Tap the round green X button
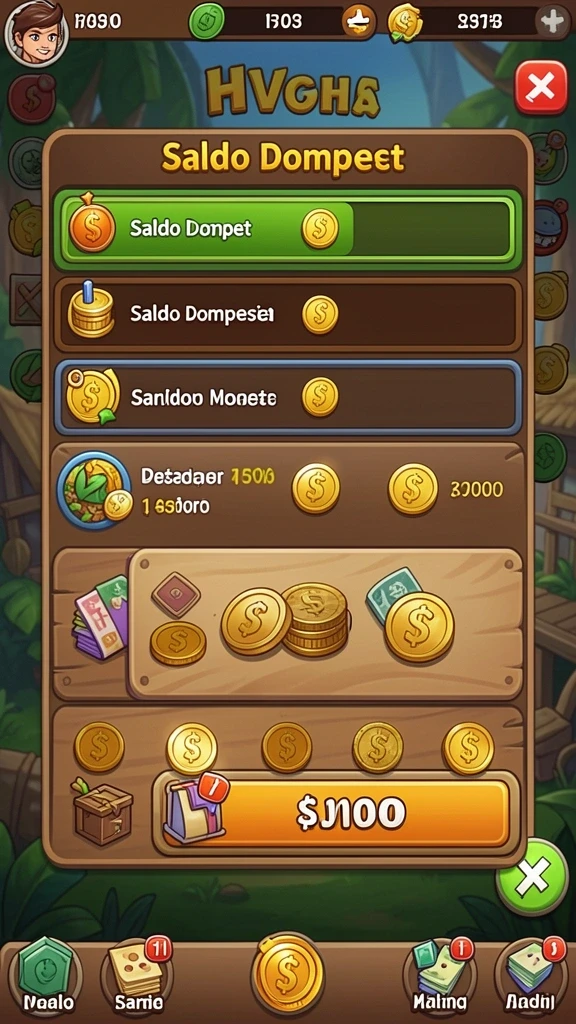 (x=531, y=877)
